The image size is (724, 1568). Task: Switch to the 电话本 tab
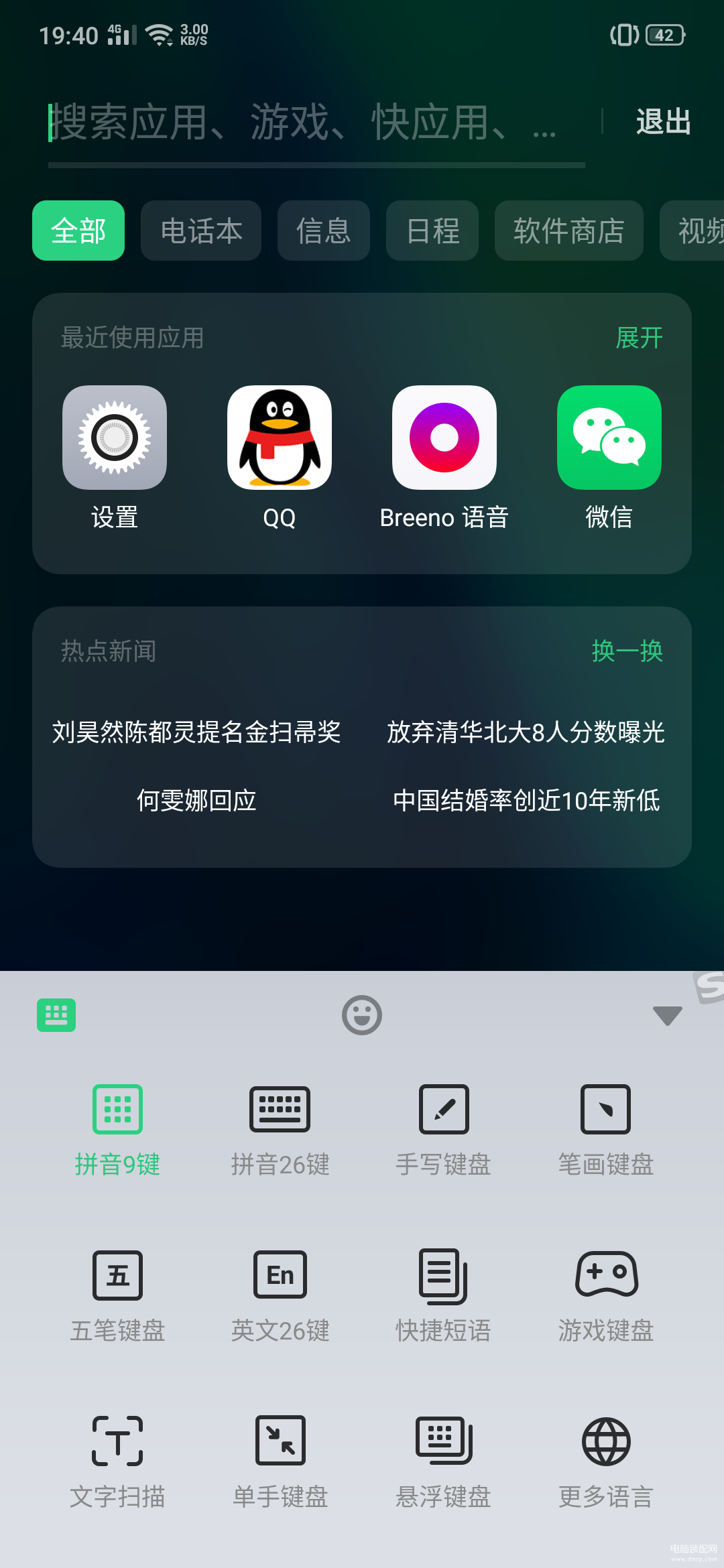pyautogui.click(x=201, y=231)
